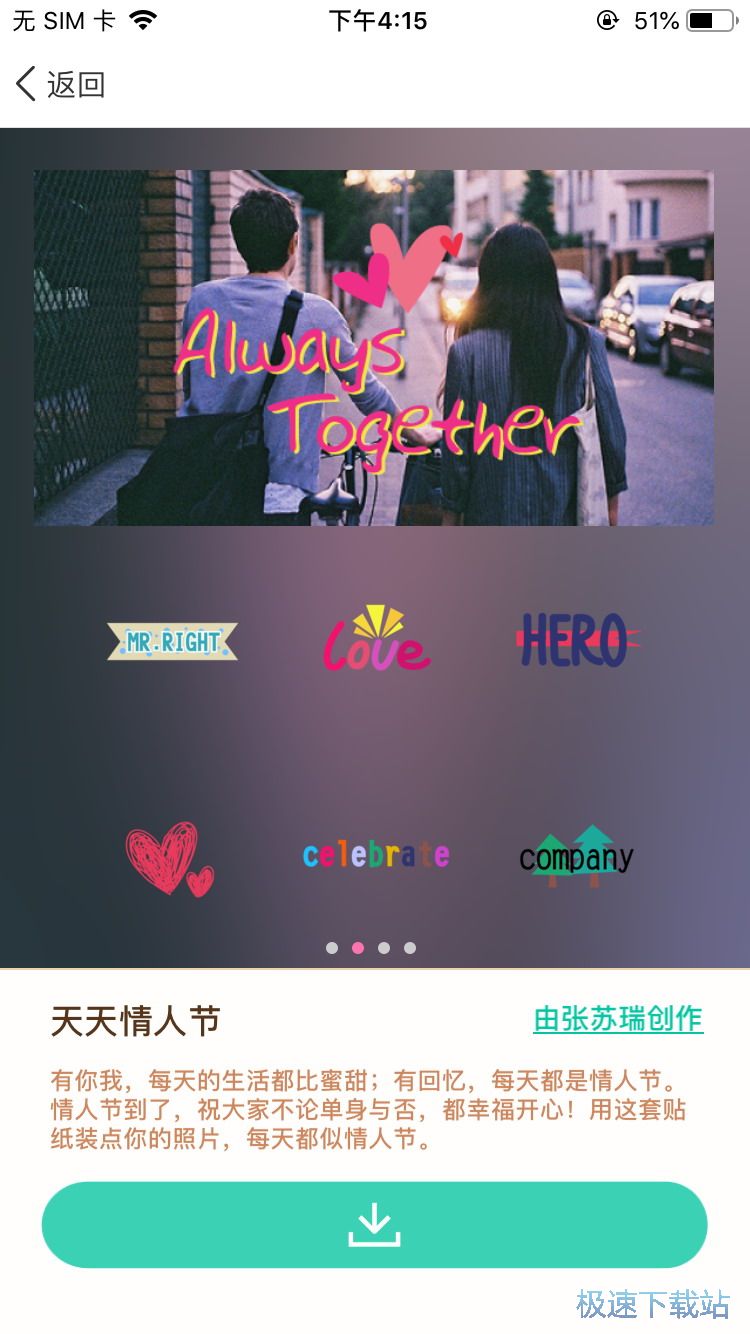Go back with the 返回 button
The height and width of the screenshot is (1334, 750).
point(60,84)
